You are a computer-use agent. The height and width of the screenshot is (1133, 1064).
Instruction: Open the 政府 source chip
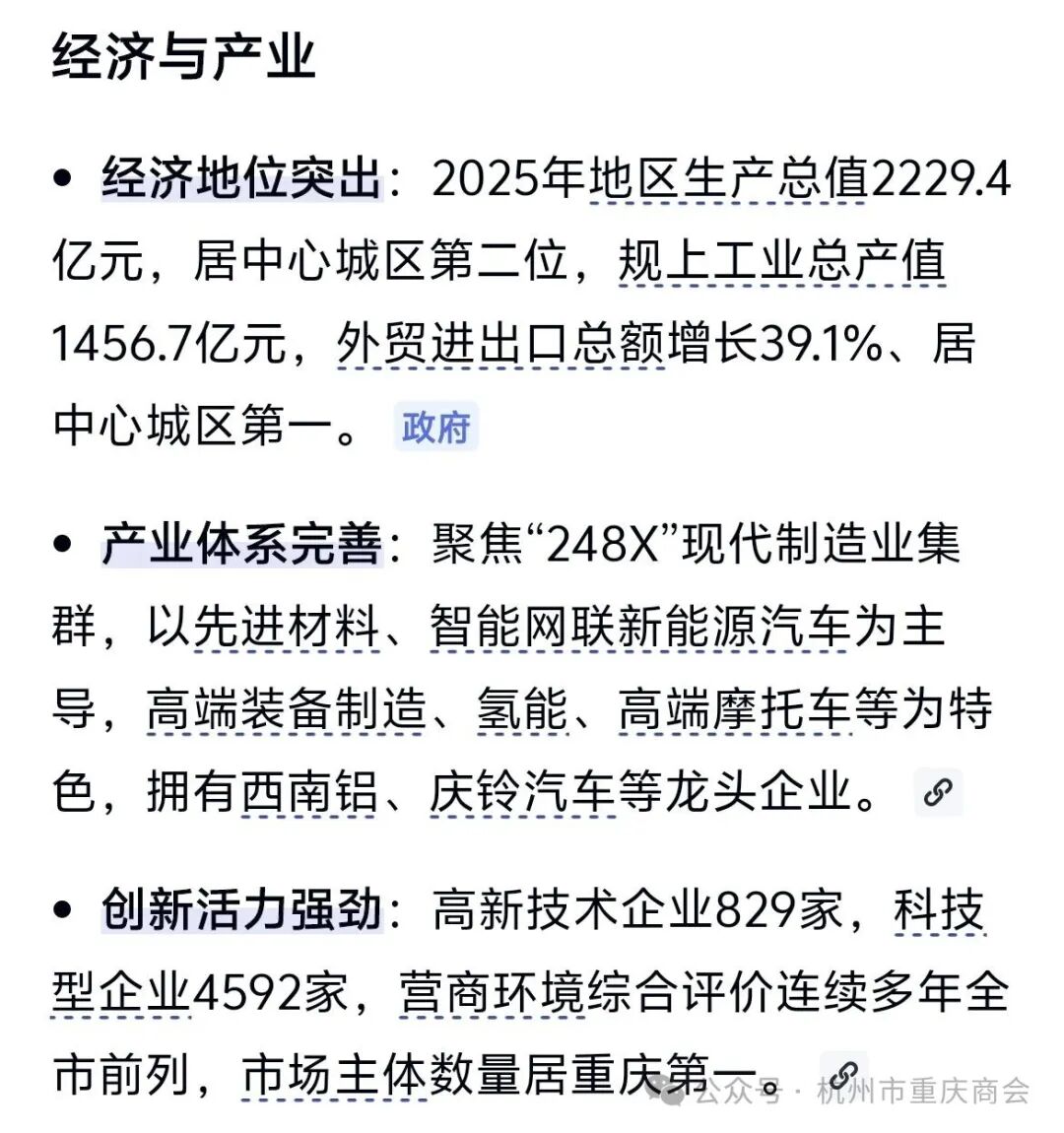[x=435, y=427]
